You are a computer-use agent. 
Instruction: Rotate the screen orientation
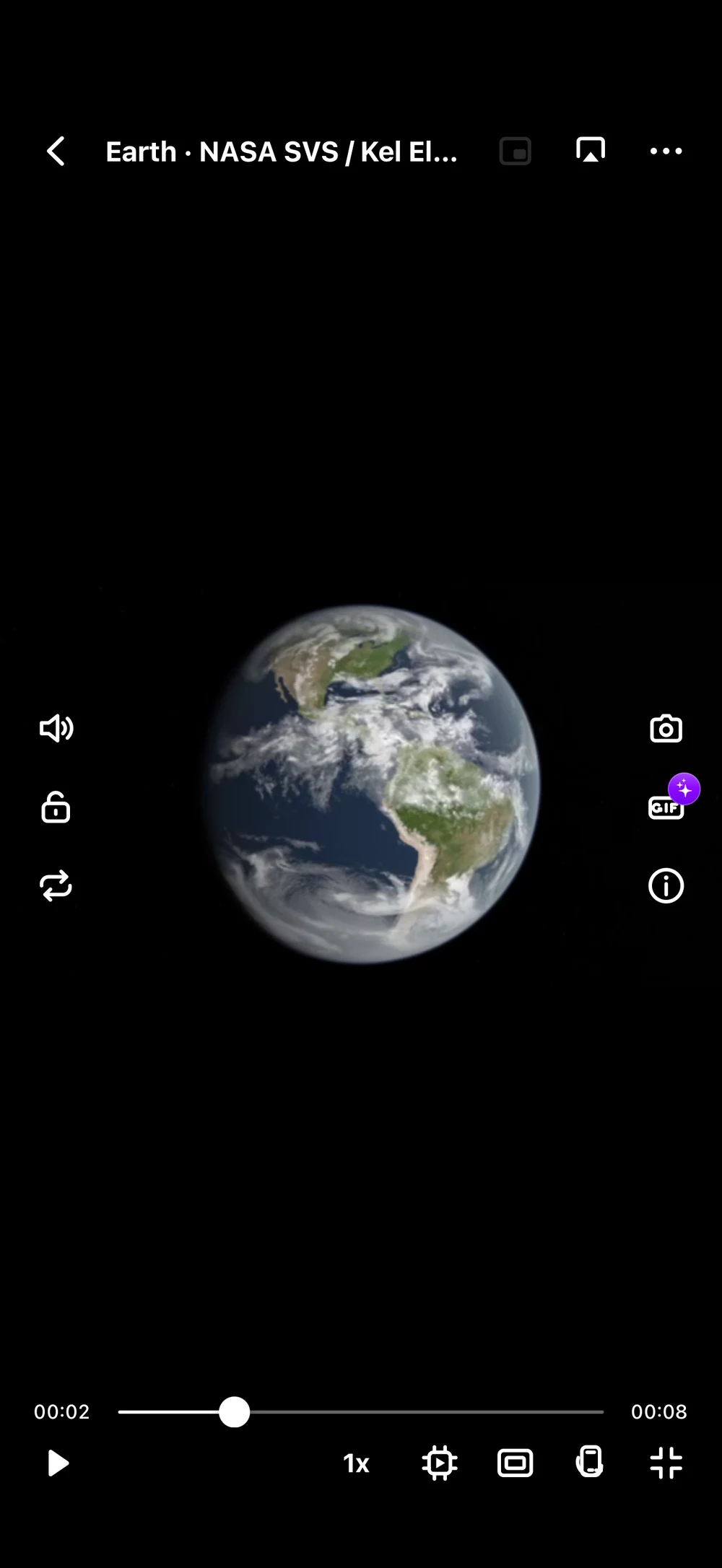(591, 1463)
